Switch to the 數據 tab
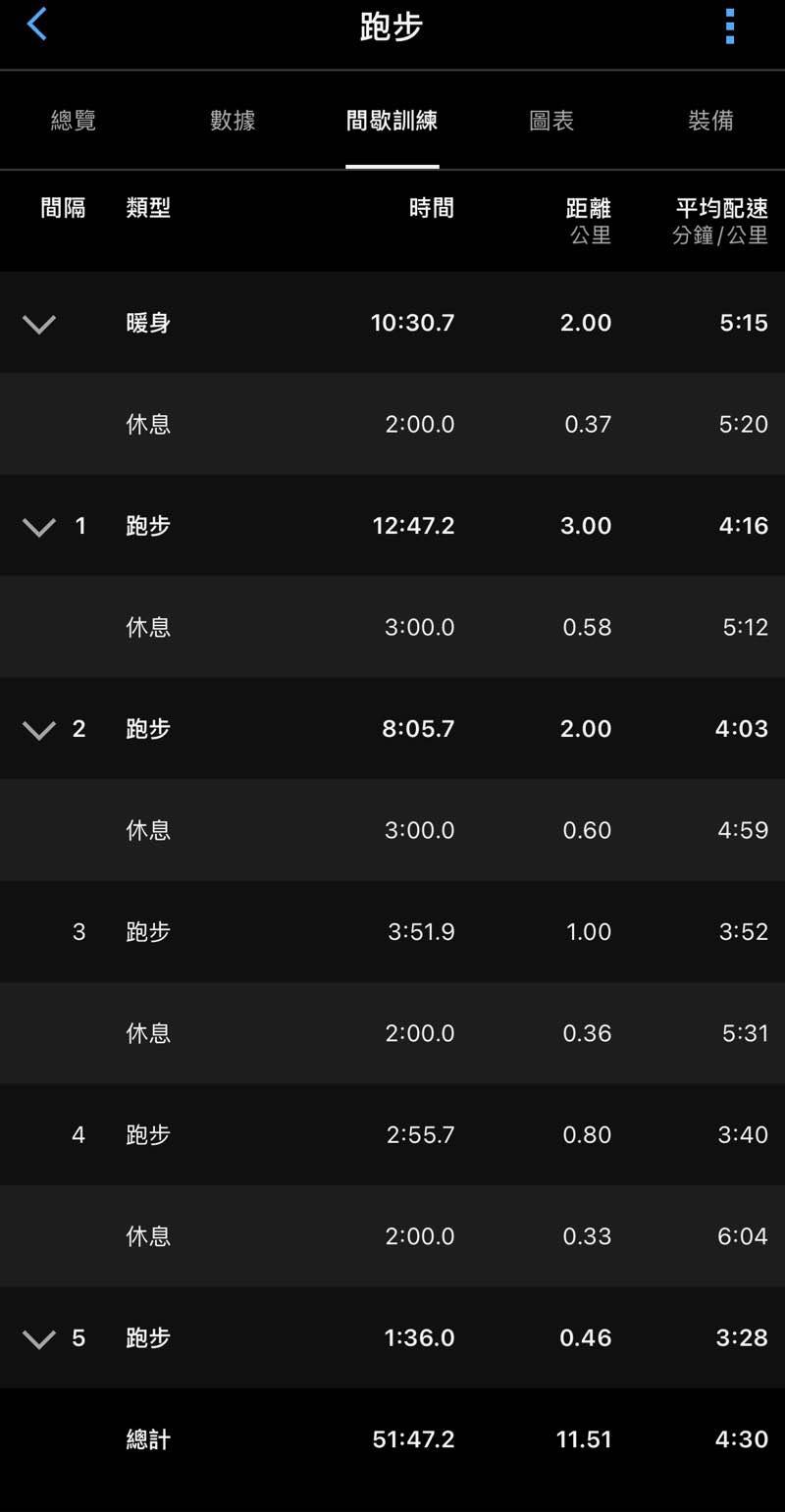Viewport: 785px width, 1512px height. (x=233, y=121)
